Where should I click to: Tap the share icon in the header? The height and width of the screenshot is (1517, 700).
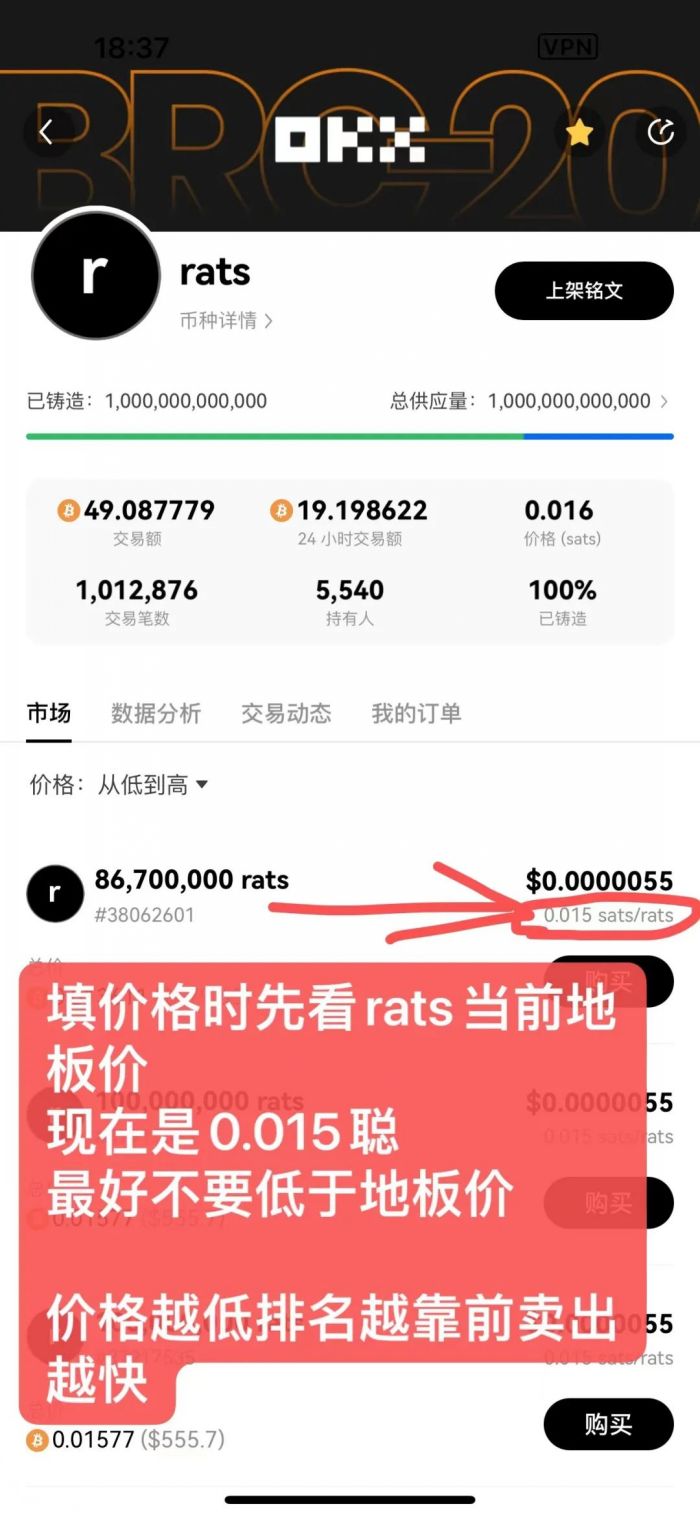pos(661,132)
